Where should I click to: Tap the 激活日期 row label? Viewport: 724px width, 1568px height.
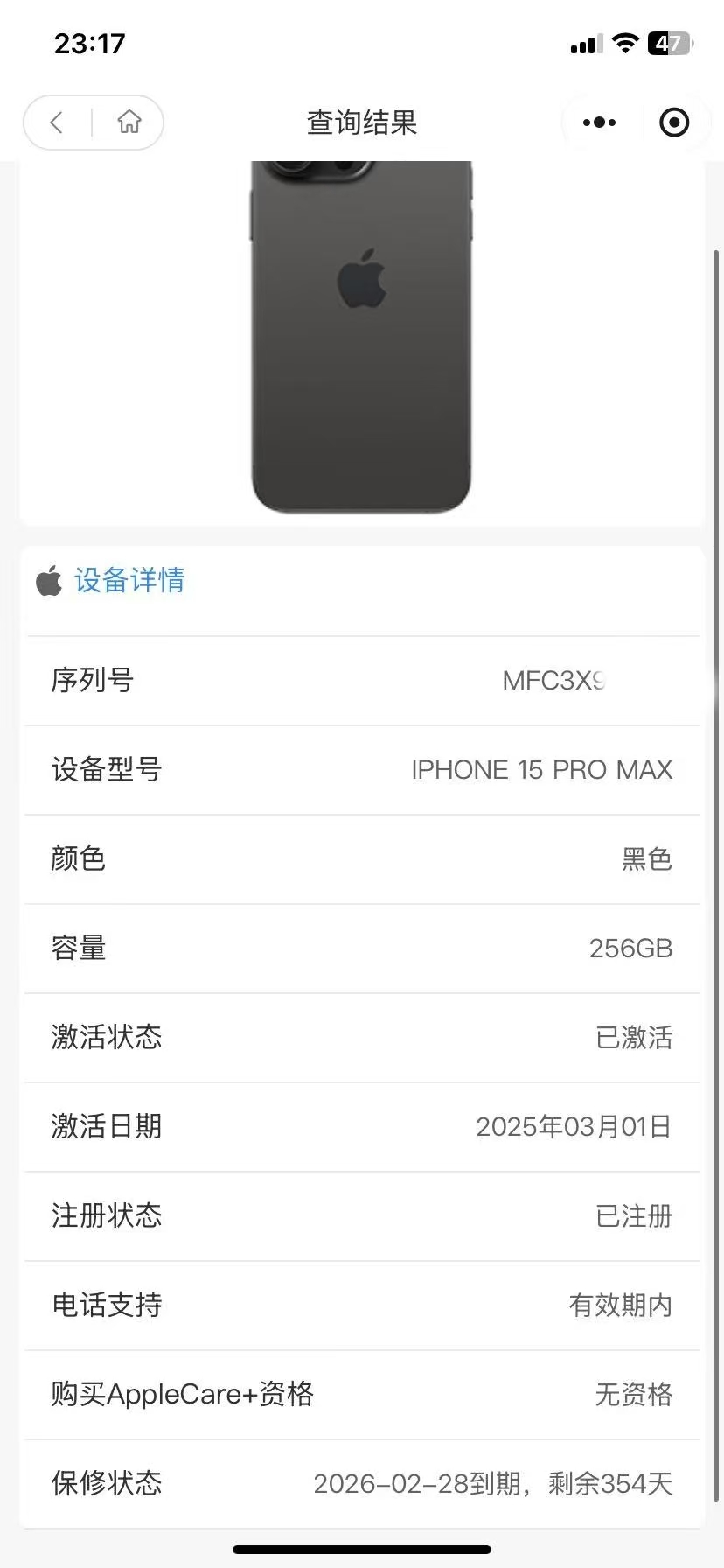pyautogui.click(x=106, y=1127)
